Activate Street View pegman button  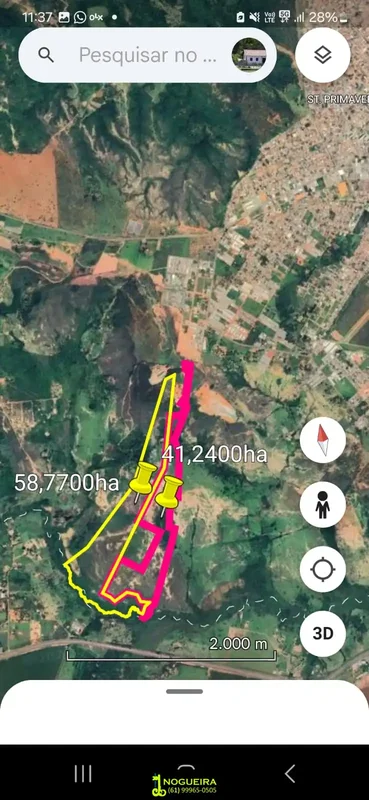323,505
